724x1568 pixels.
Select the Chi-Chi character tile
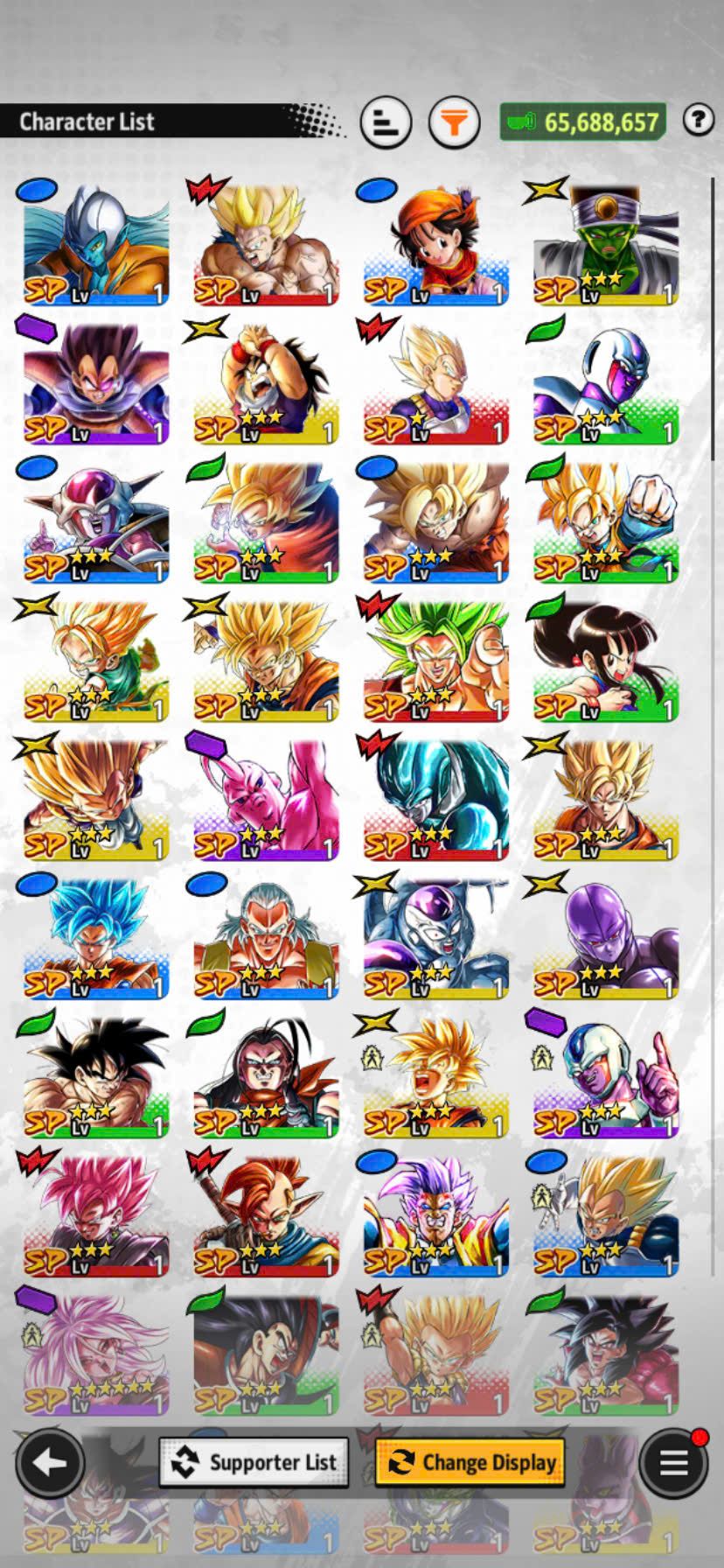[605, 661]
